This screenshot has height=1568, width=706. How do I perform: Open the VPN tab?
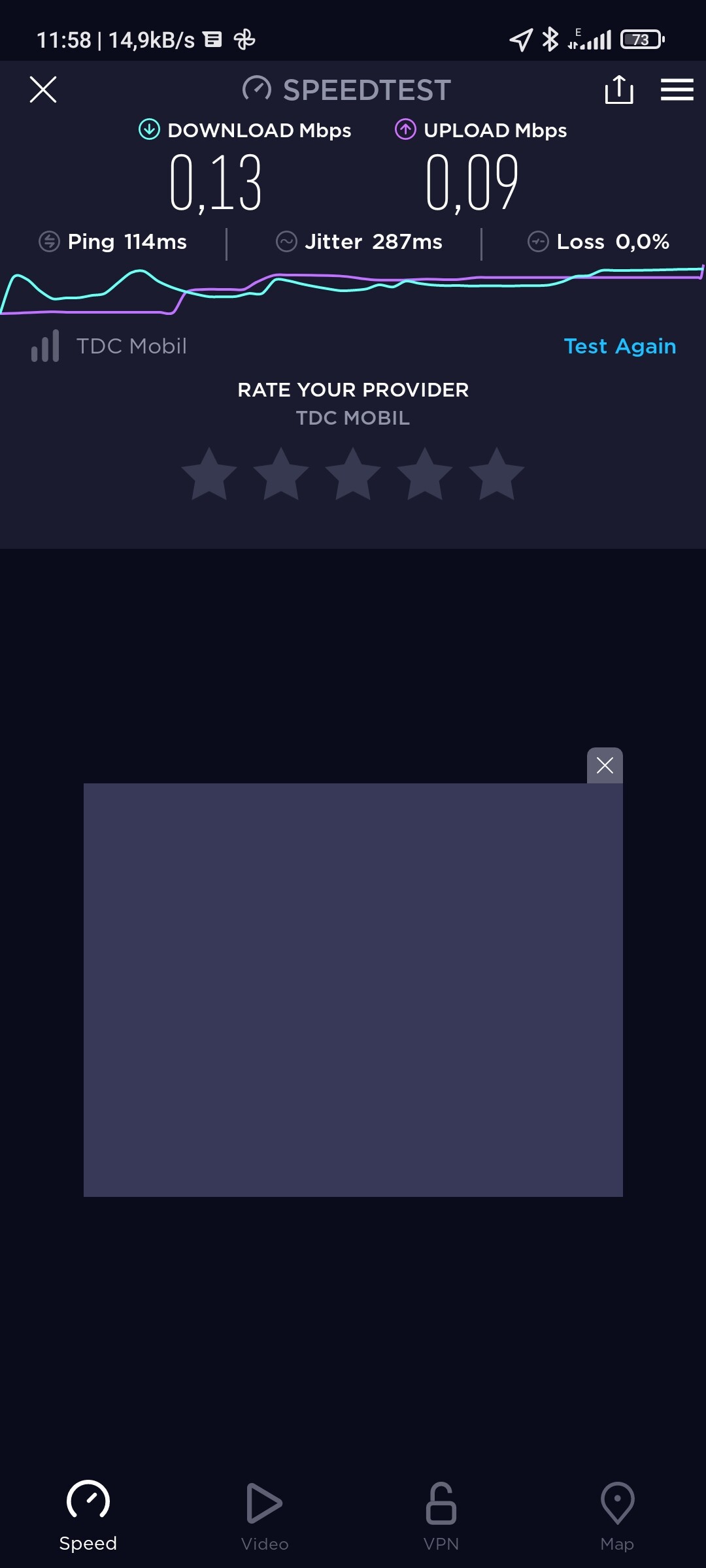pyautogui.click(x=441, y=1517)
